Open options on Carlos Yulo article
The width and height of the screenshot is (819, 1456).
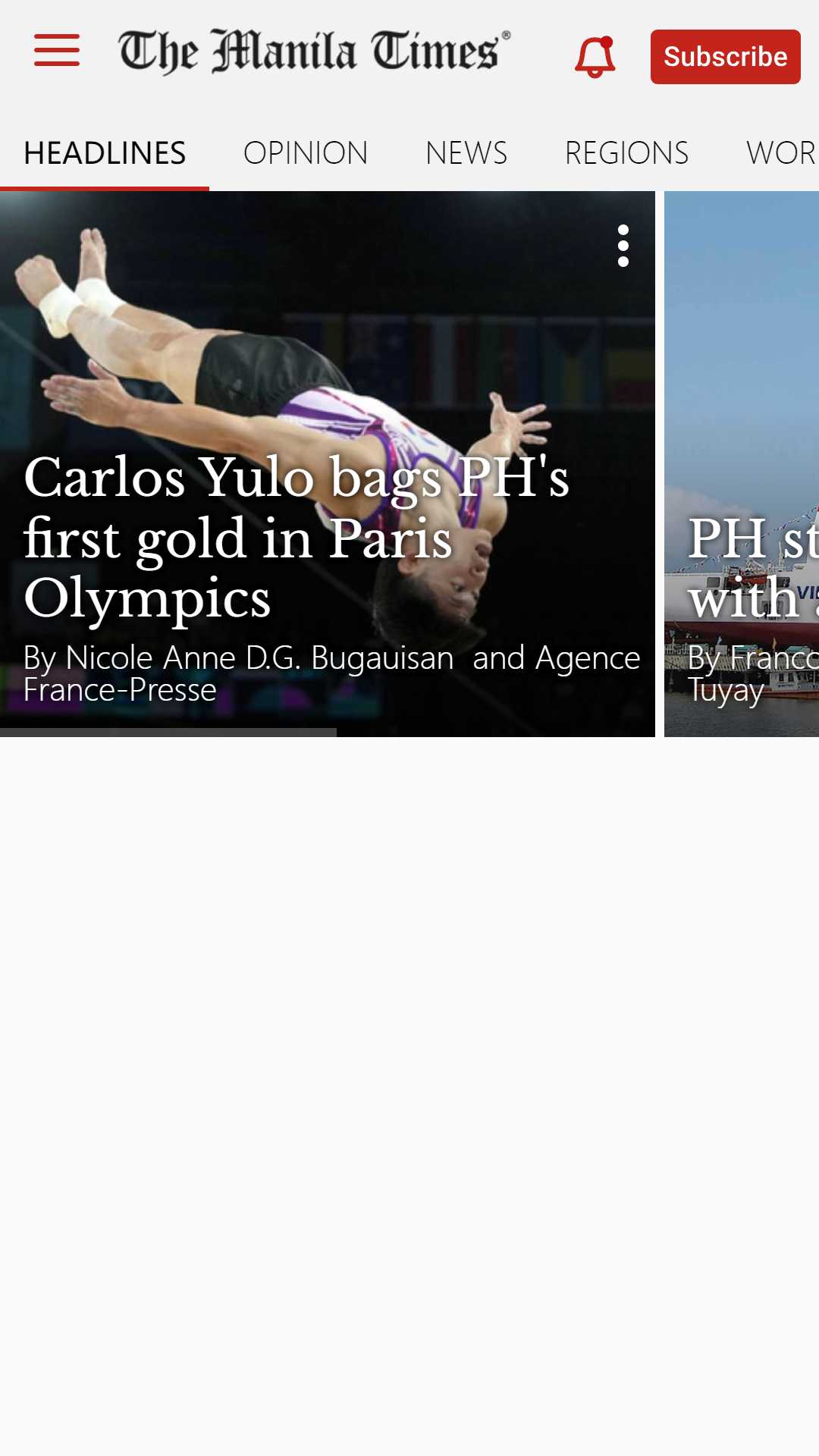[x=623, y=246]
